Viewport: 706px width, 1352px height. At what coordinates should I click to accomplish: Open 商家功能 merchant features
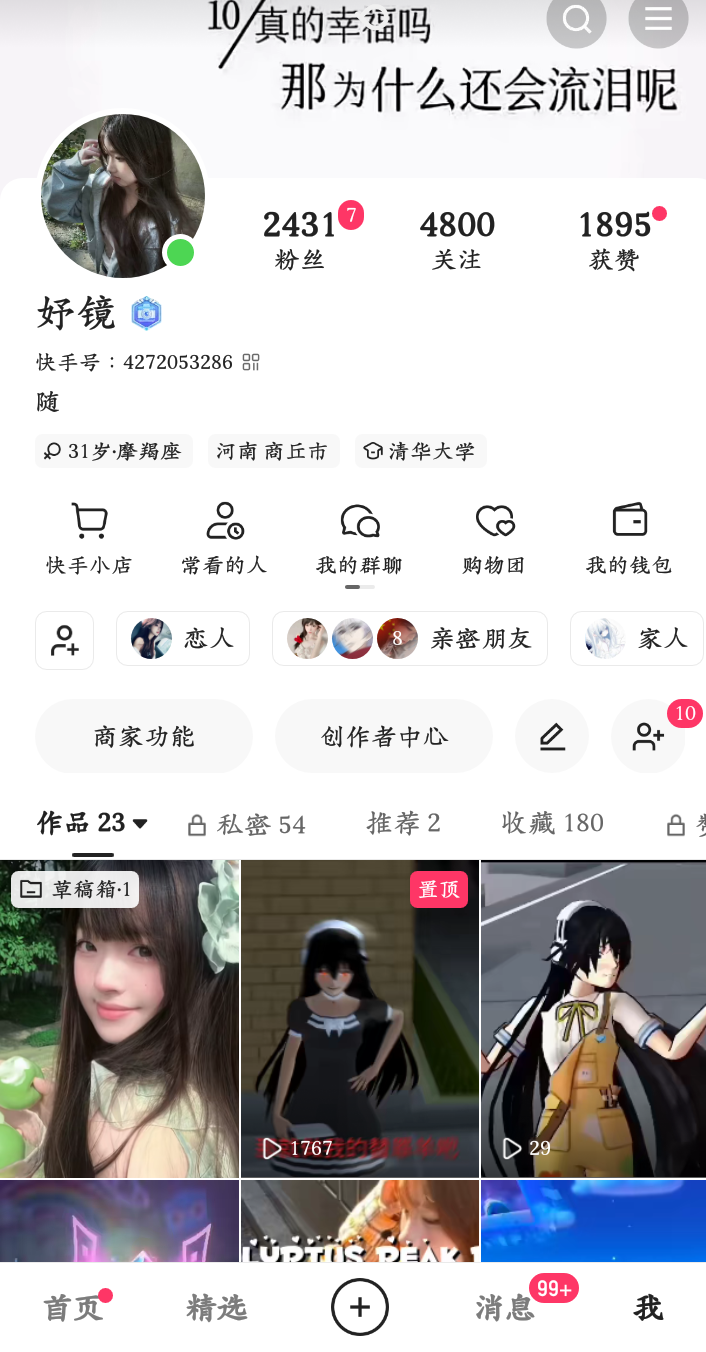click(x=144, y=736)
